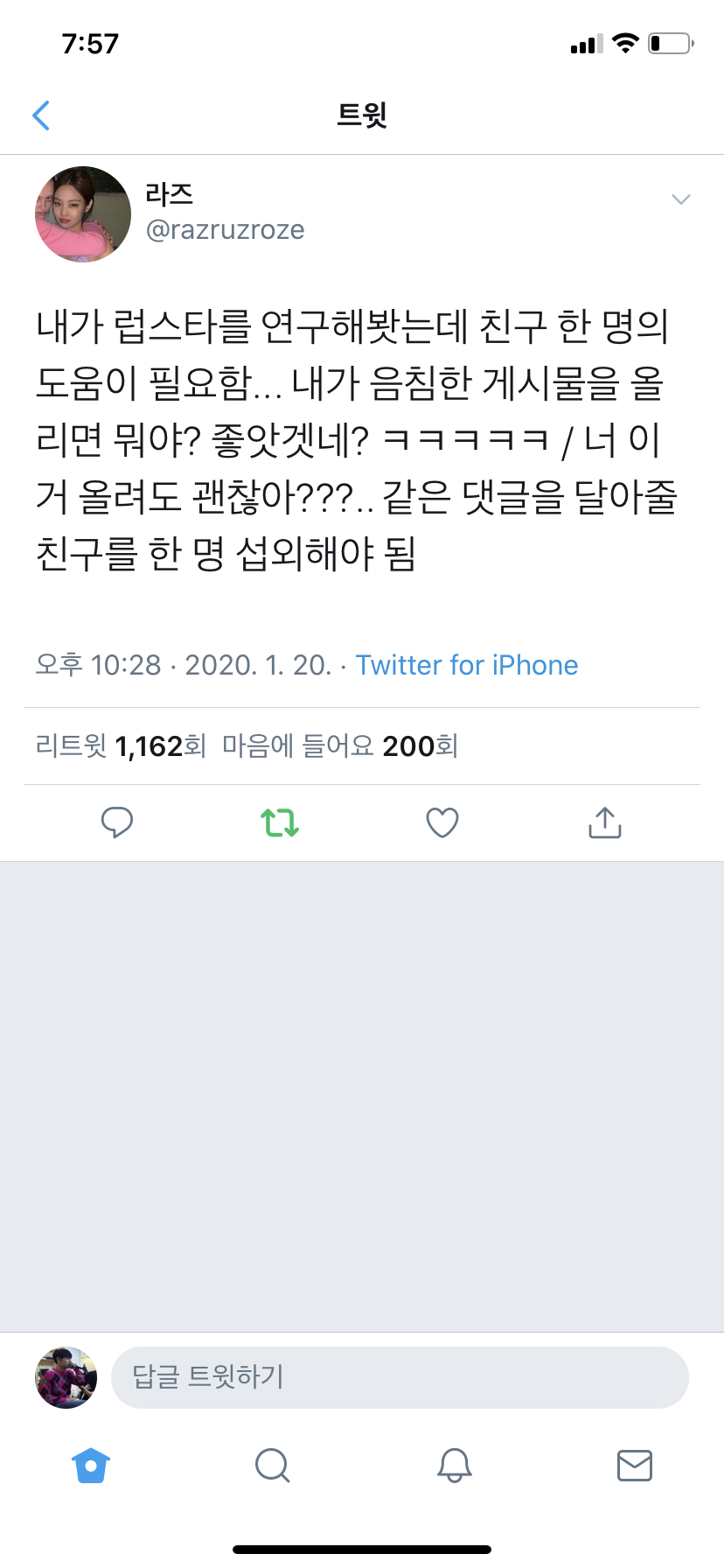Open the Twitter for iPhone link
Image resolution: width=724 pixels, height=1568 pixels.
[x=467, y=665]
